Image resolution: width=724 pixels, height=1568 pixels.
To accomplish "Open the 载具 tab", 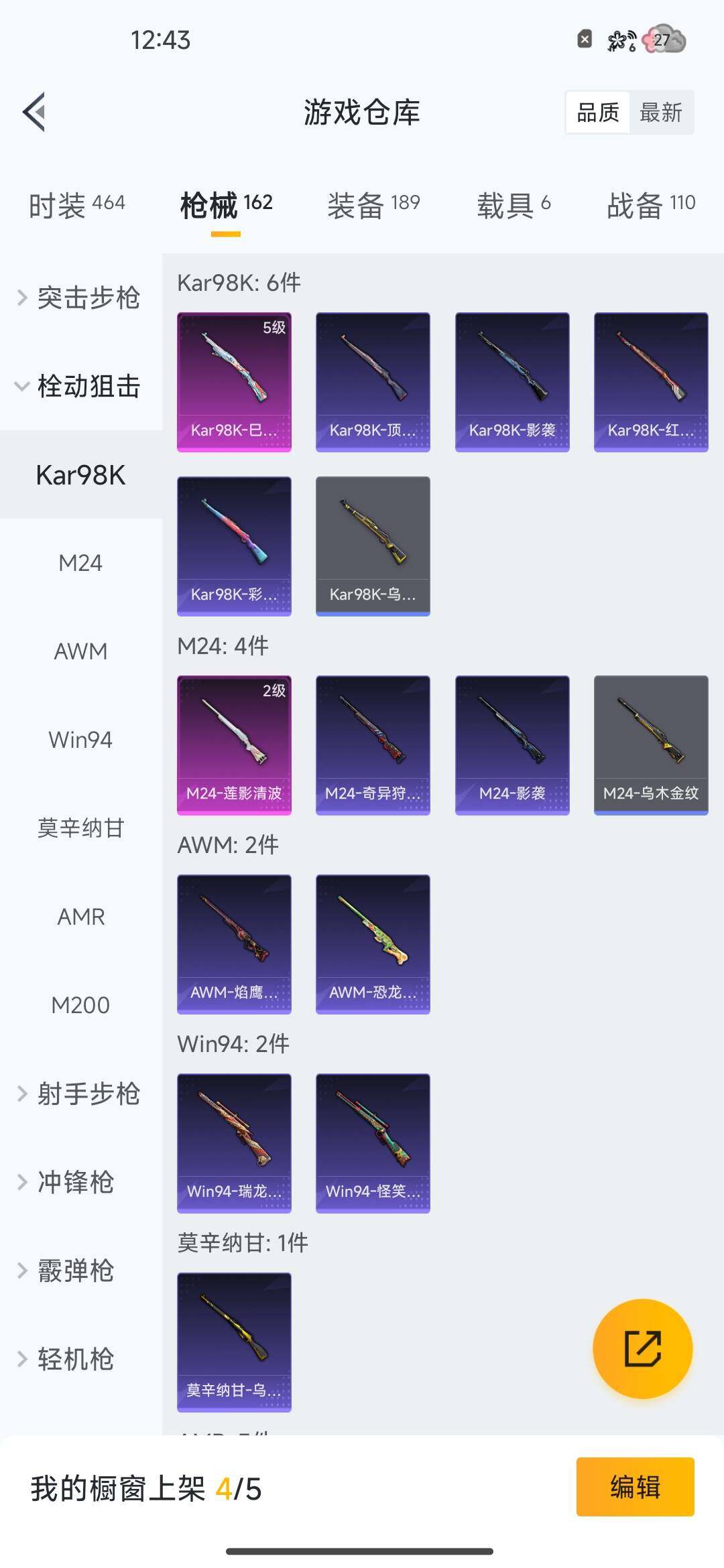I will 514,204.
